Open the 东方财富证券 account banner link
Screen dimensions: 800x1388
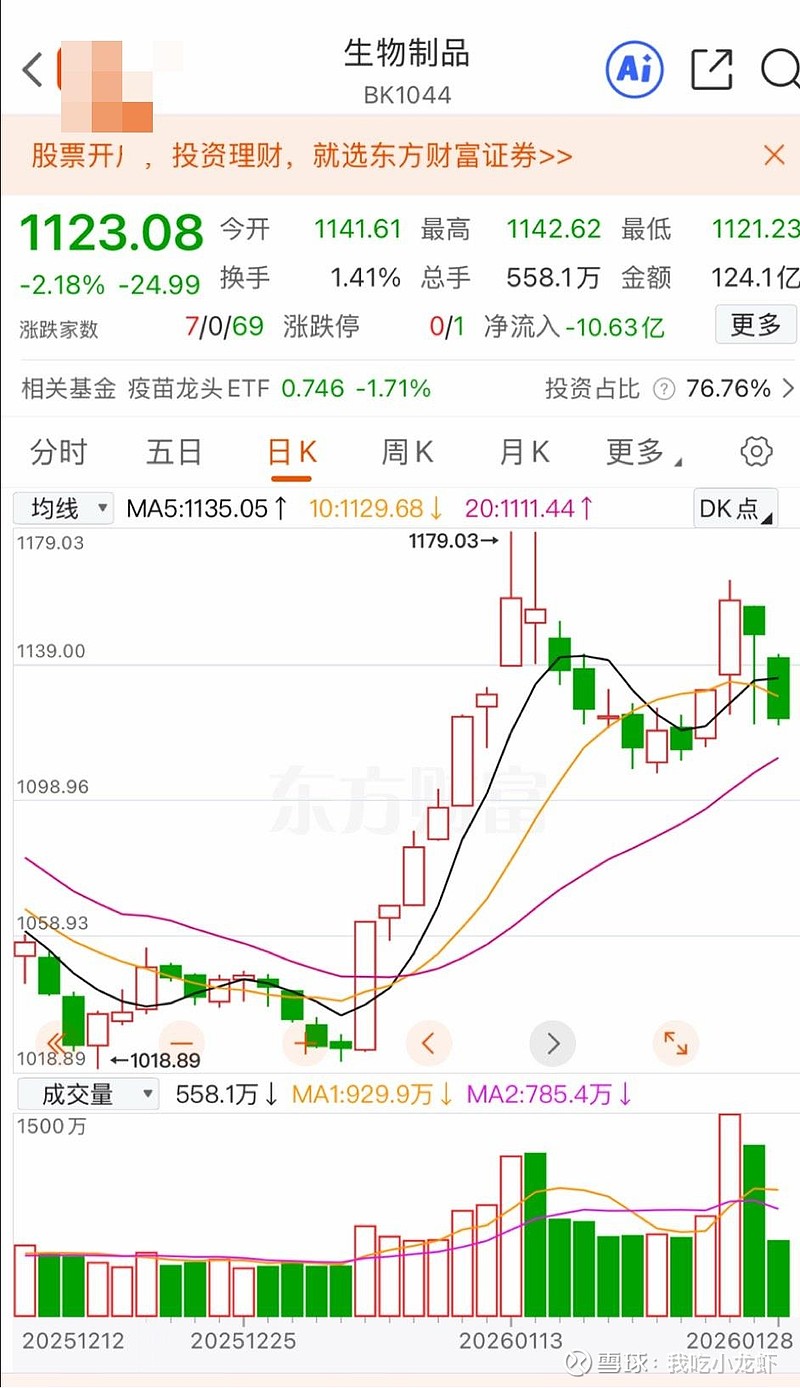(x=302, y=156)
